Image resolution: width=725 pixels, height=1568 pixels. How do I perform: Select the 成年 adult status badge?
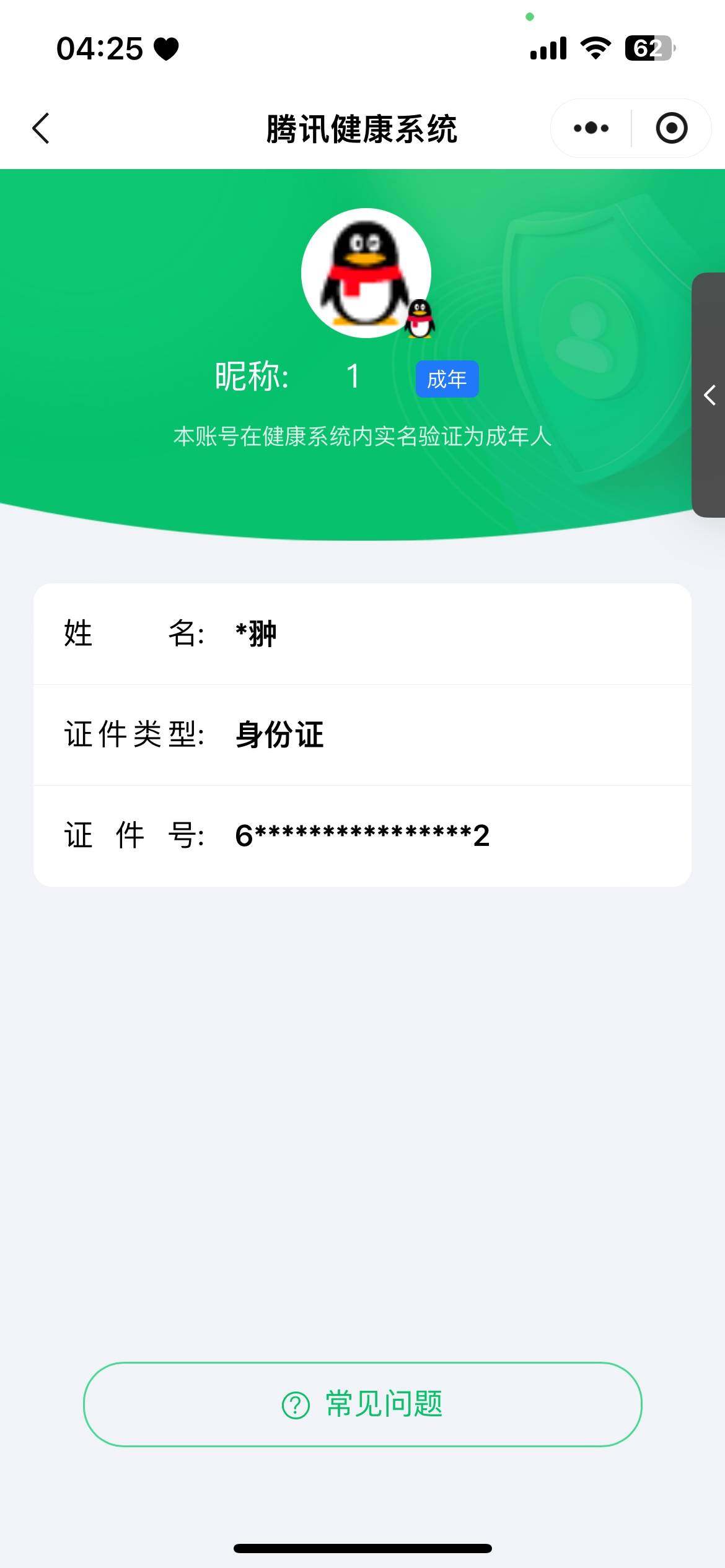[x=447, y=379]
